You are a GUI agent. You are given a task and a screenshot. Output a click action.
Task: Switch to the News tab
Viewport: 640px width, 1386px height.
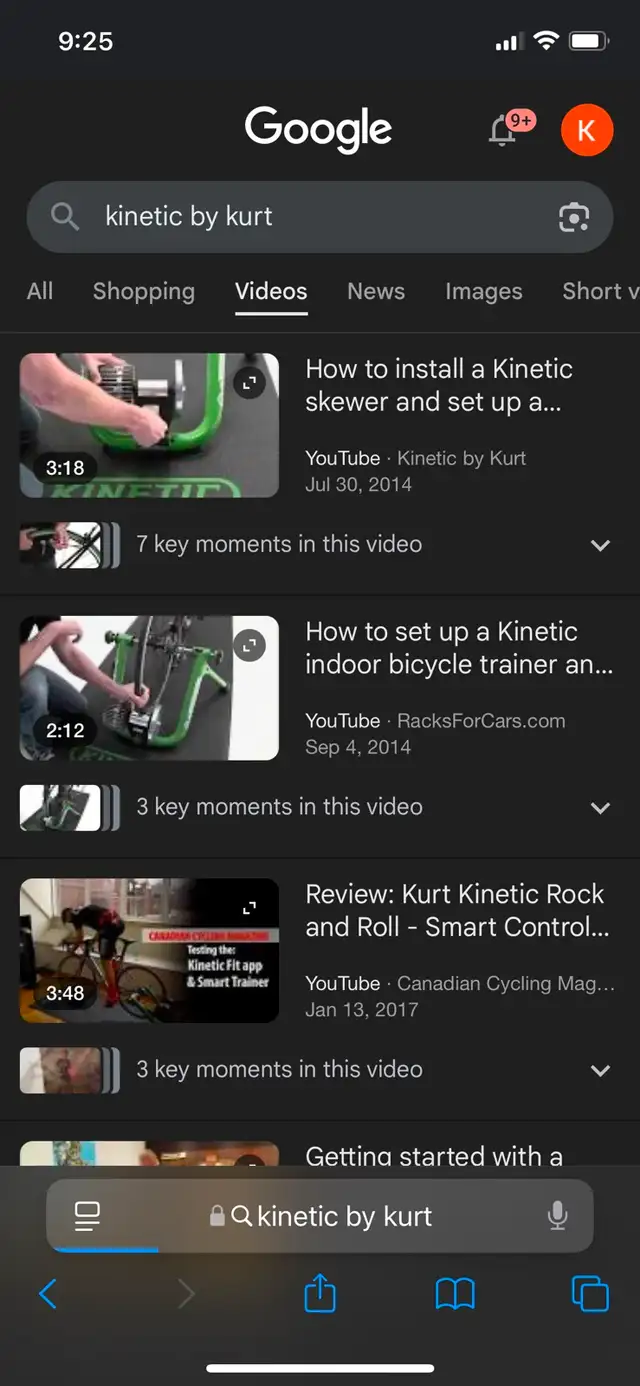[376, 291]
